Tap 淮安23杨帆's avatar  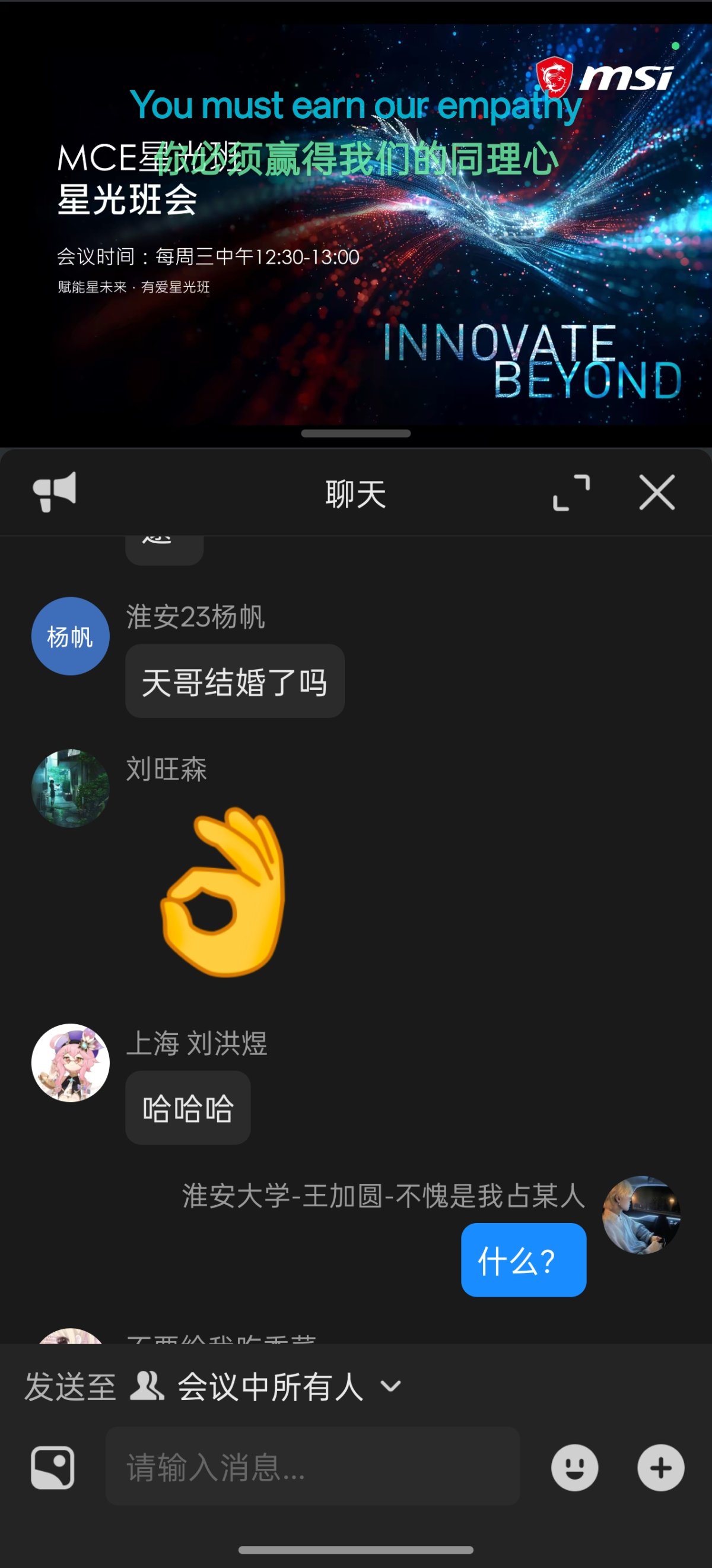click(x=71, y=636)
